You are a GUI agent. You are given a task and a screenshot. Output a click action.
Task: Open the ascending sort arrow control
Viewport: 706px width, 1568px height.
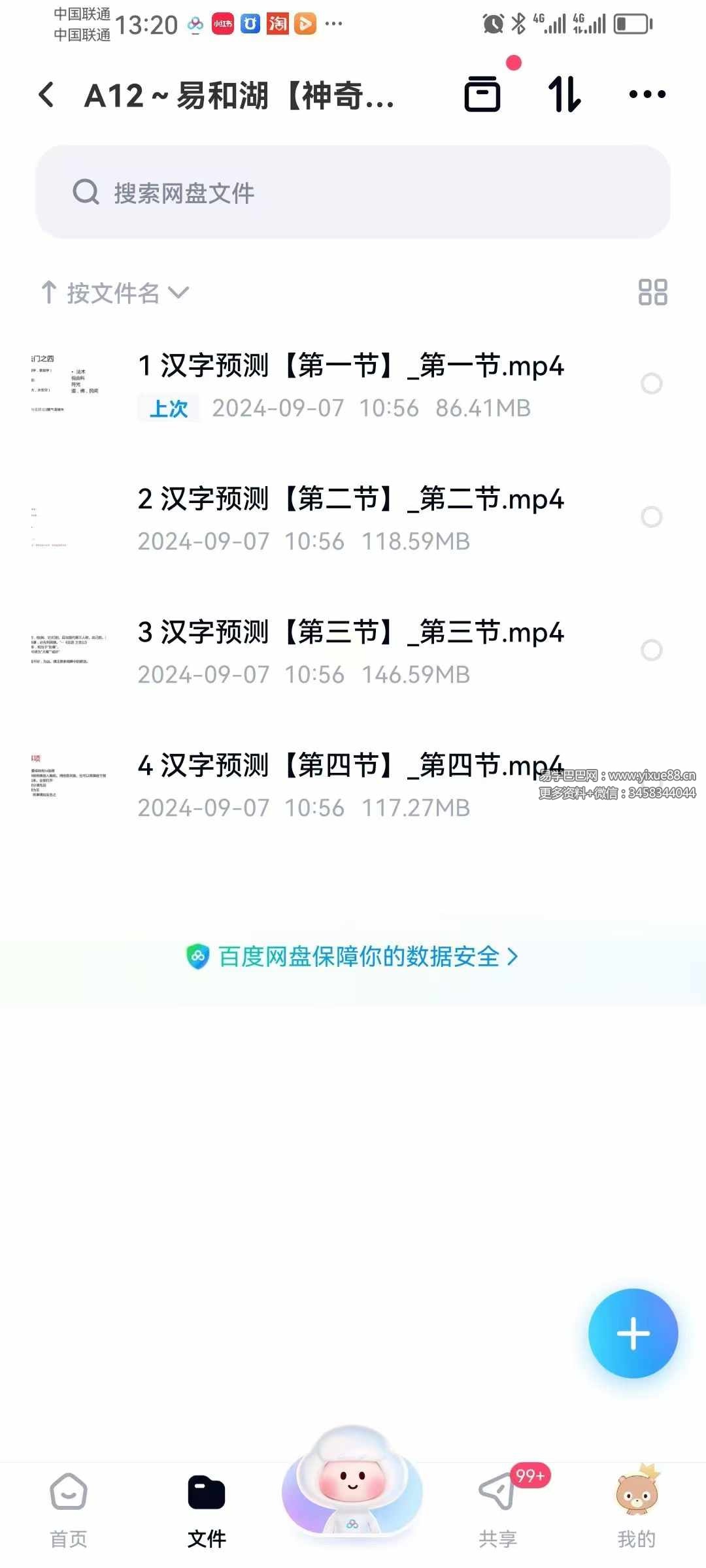click(x=51, y=291)
